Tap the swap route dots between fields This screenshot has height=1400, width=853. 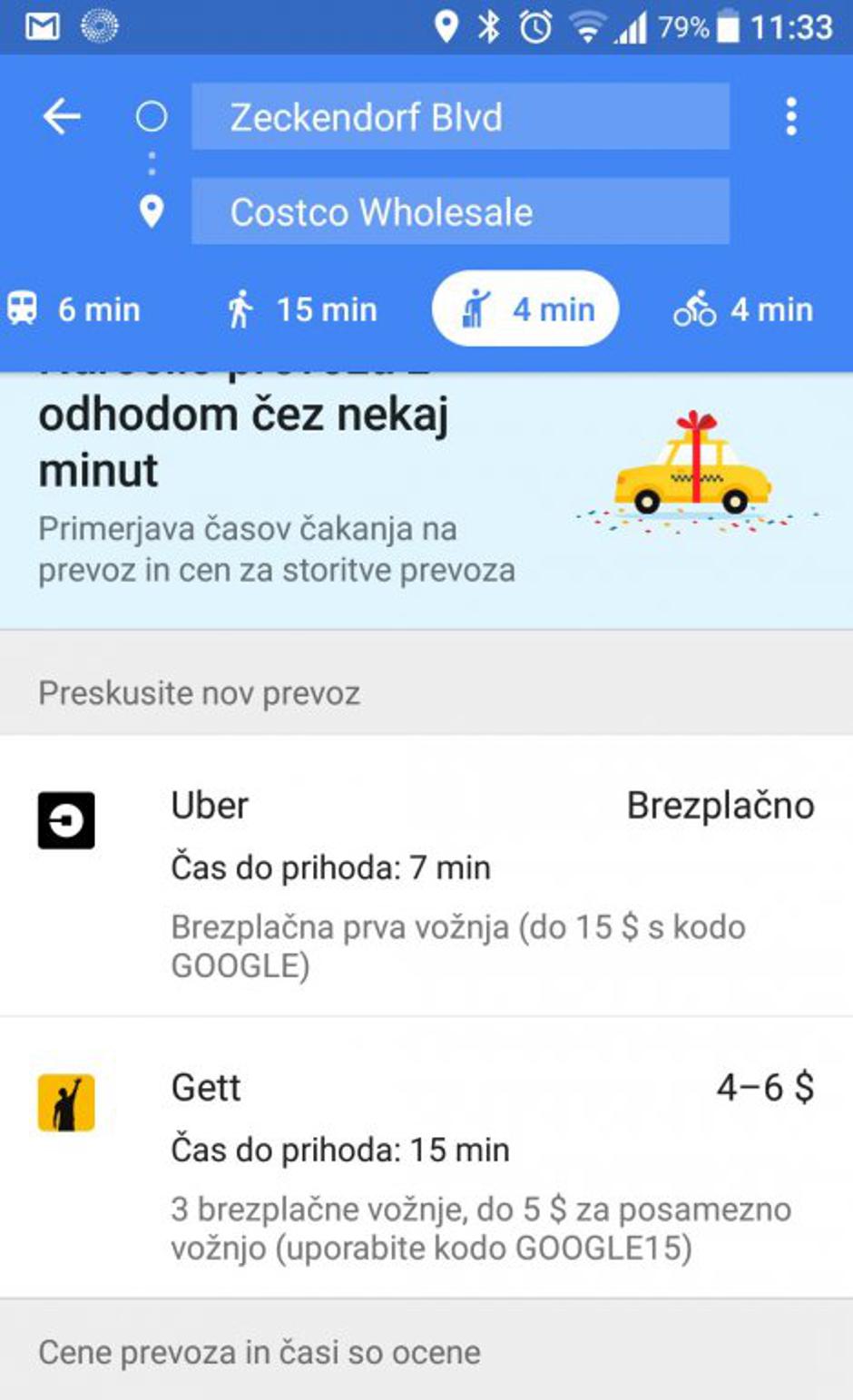coord(152,163)
